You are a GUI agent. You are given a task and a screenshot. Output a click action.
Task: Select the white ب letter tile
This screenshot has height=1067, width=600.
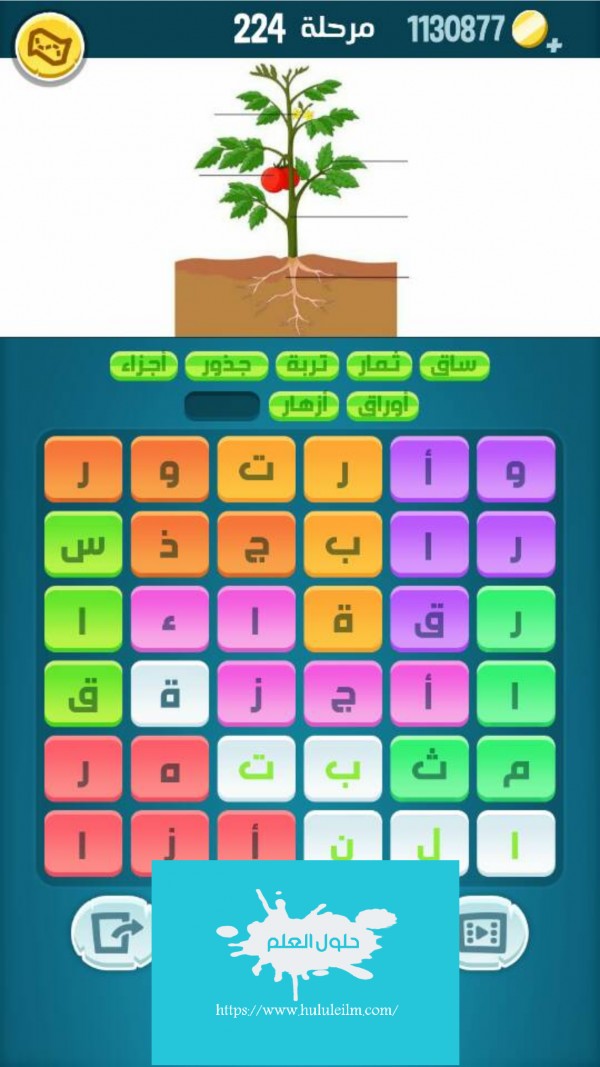coord(343,768)
